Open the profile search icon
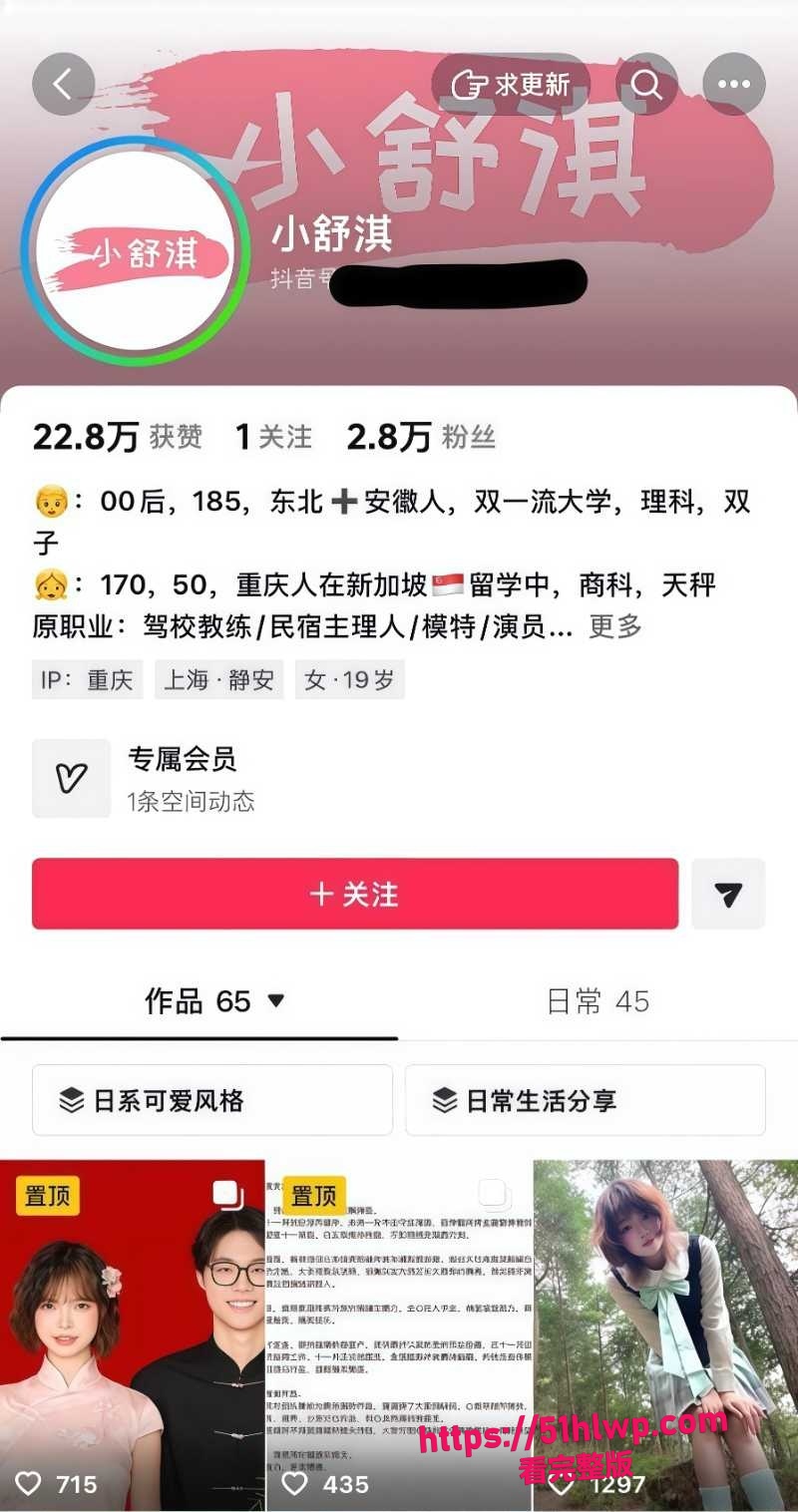Screen dimensions: 798x1512 point(646,84)
